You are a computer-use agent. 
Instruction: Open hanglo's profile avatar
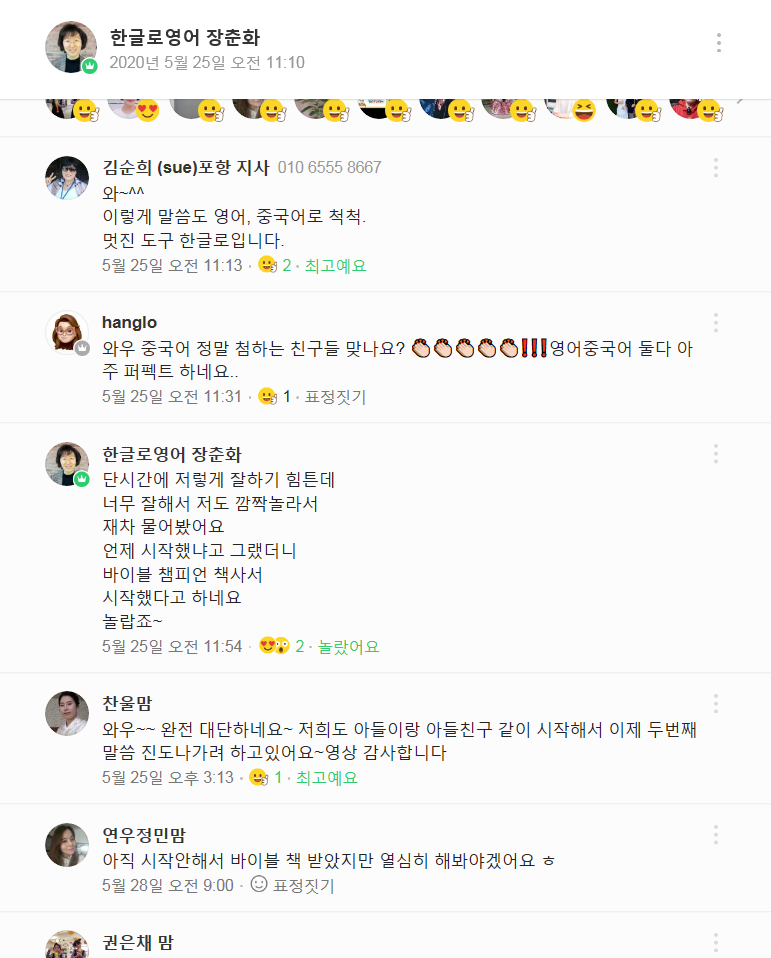[x=67, y=331]
